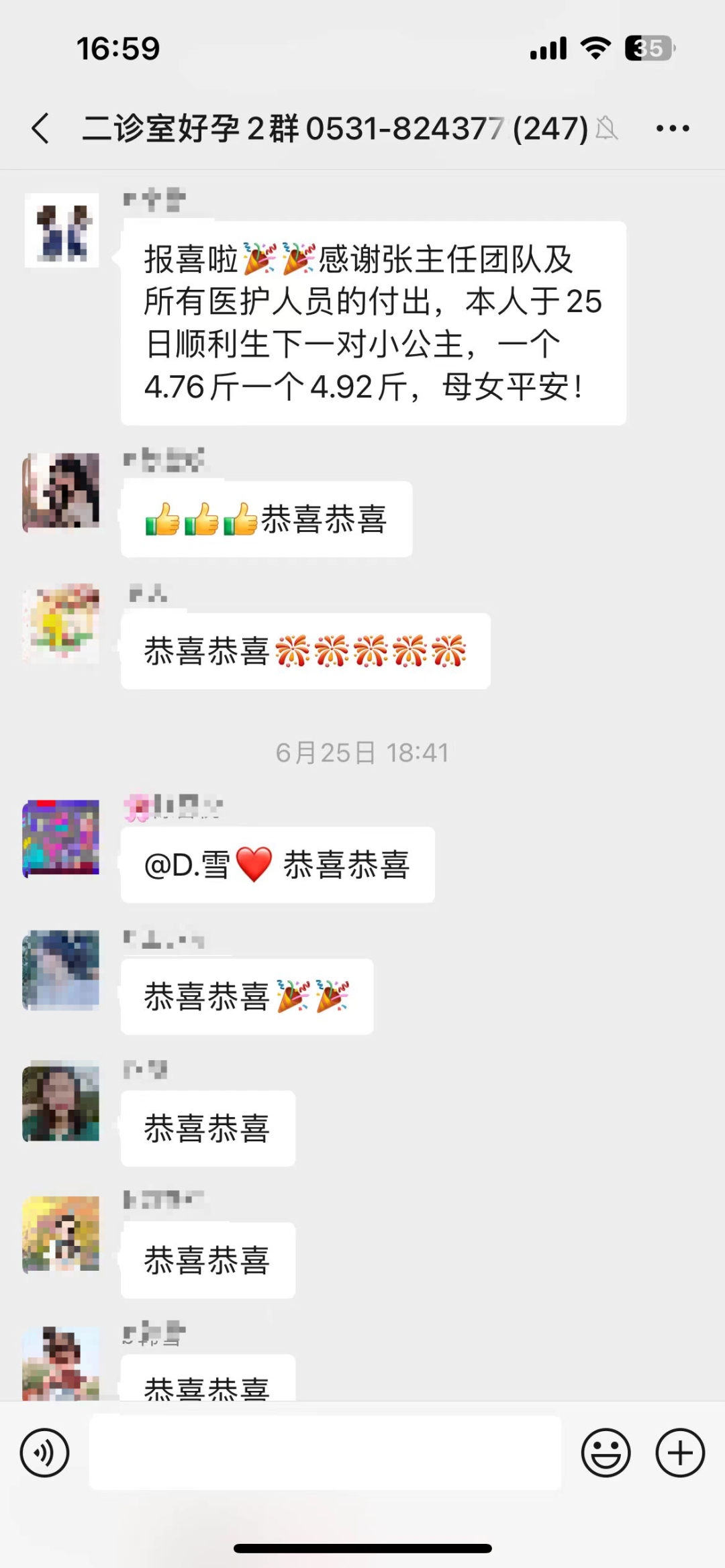Screen dimensions: 725x1568
Task: Open the group chat overflow menu
Action: [x=673, y=128]
